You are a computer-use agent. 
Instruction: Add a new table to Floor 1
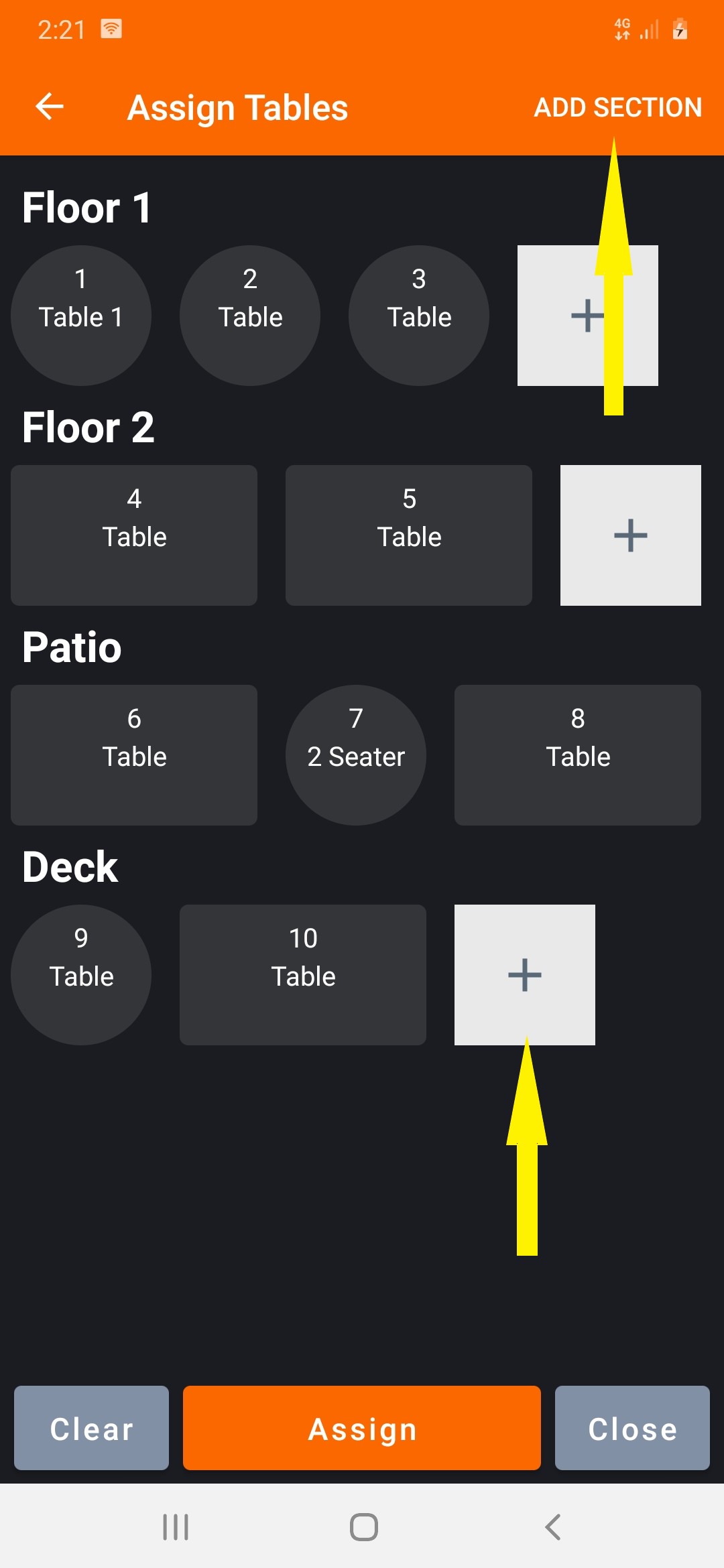tap(570, 316)
